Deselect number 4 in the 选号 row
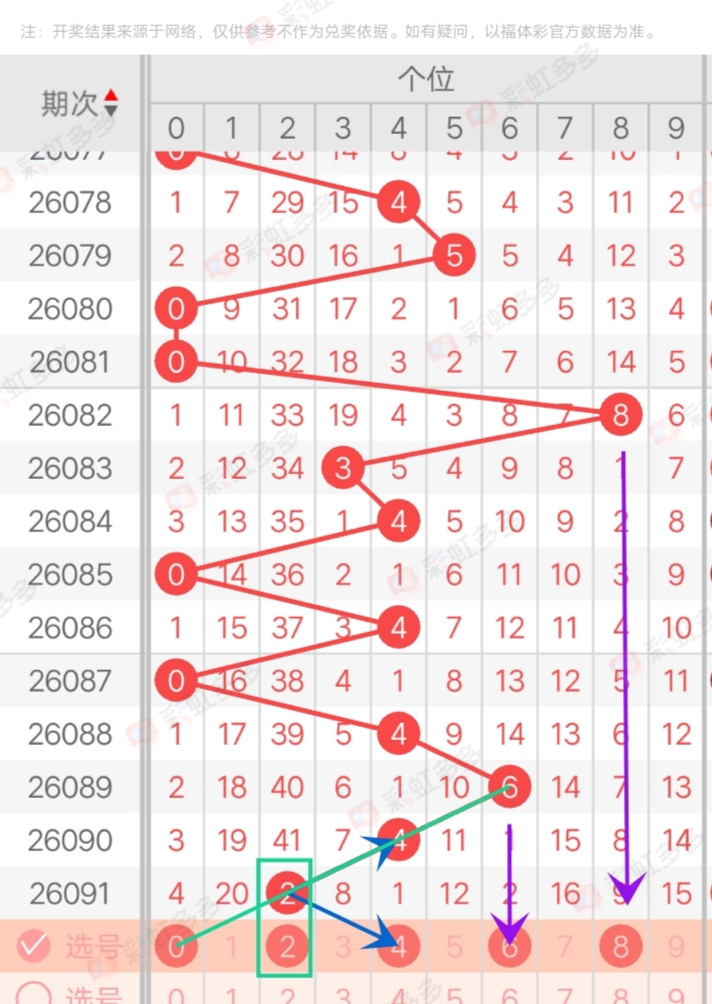 399,946
